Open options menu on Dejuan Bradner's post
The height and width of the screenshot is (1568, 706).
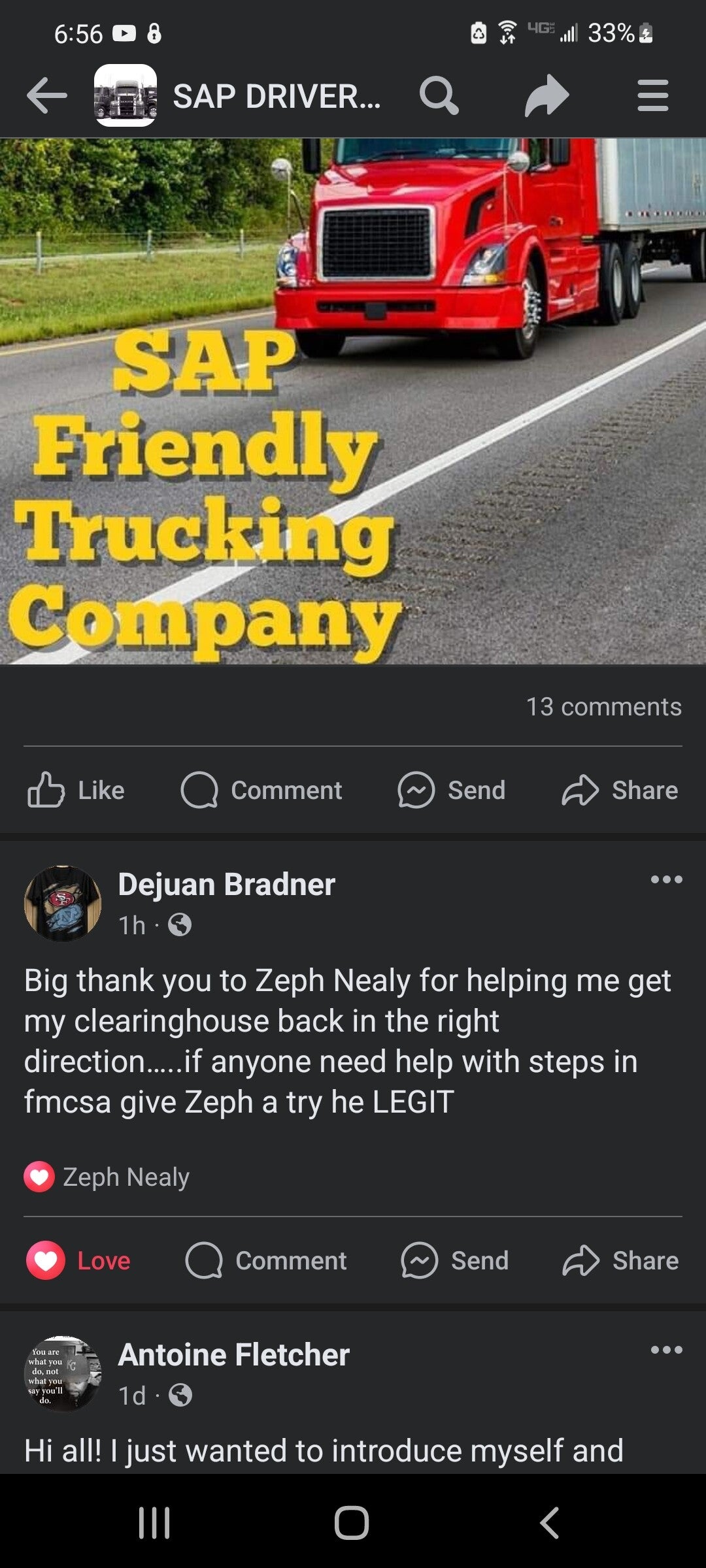pos(666,879)
